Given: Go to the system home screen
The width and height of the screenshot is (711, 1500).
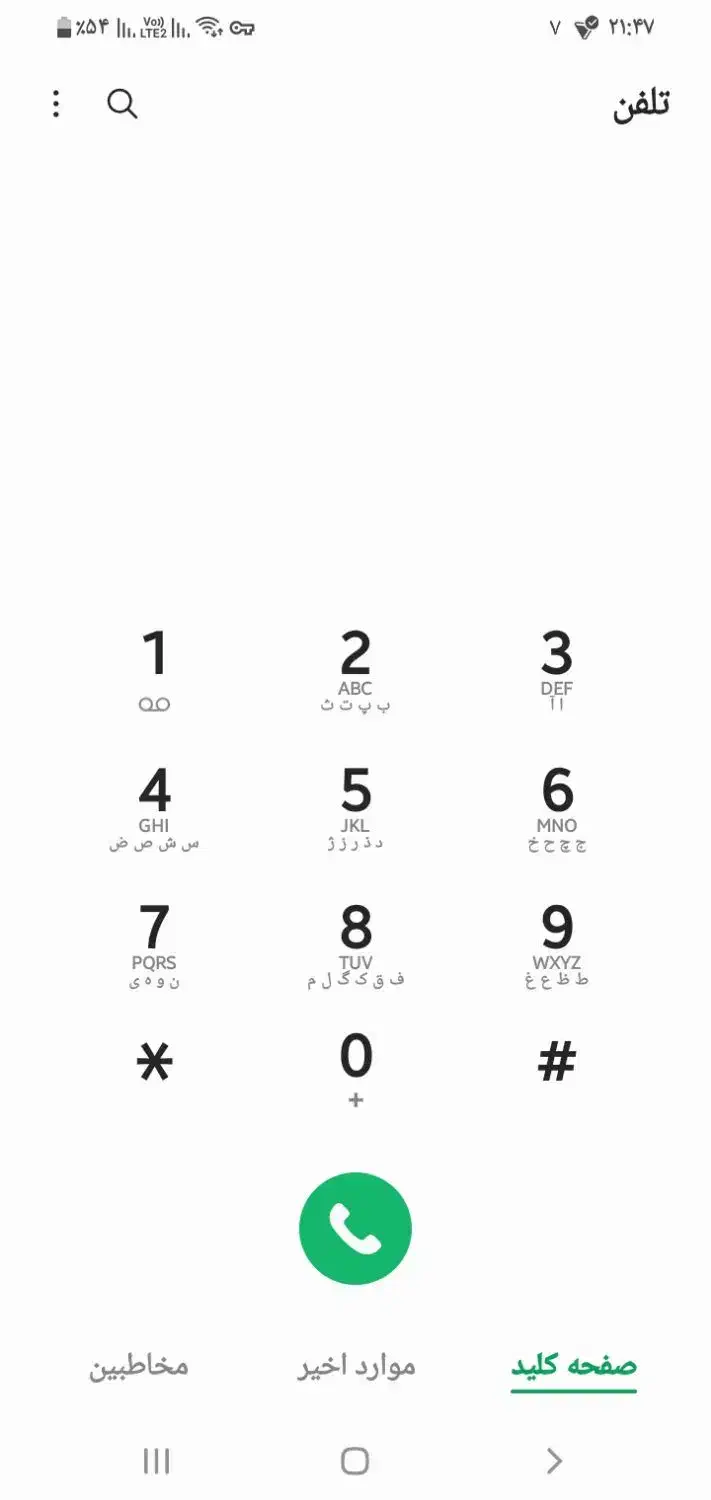Looking at the screenshot, I should 355,1461.
